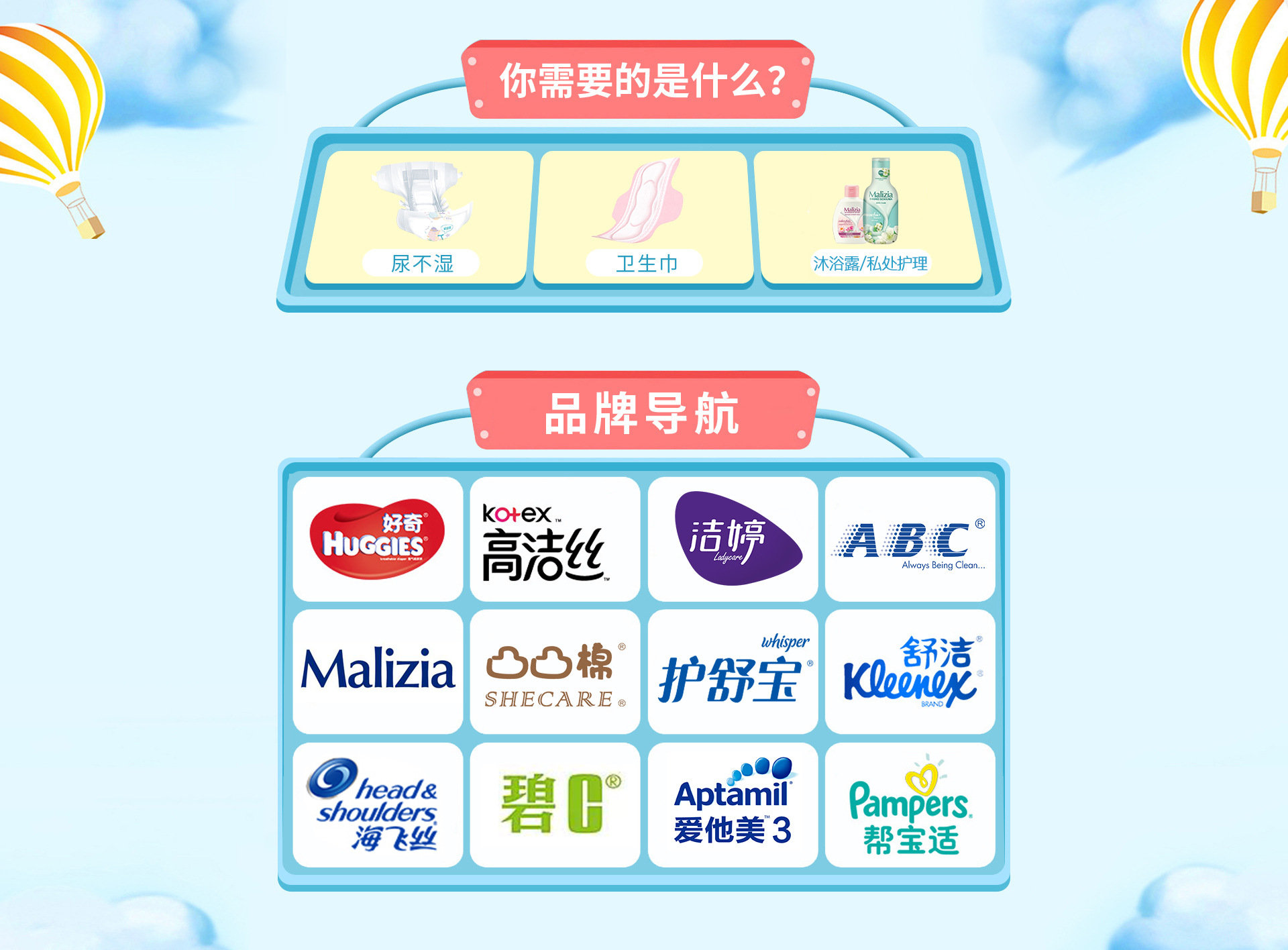Image resolution: width=1288 pixels, height=950 pixels.
Task: Open the Aptamil 爱他美 brand tile
Action: coord(733,804)
